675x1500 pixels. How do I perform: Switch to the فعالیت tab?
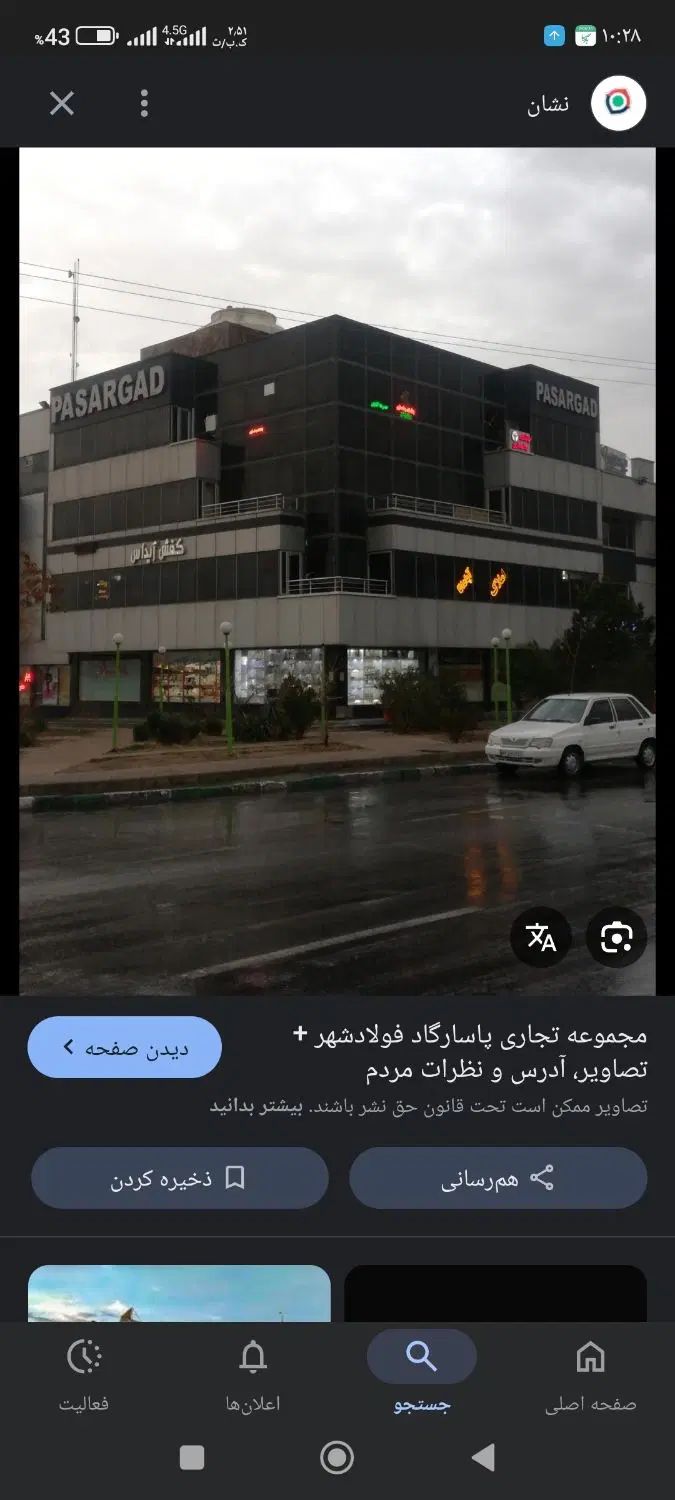click(84, 1376)
